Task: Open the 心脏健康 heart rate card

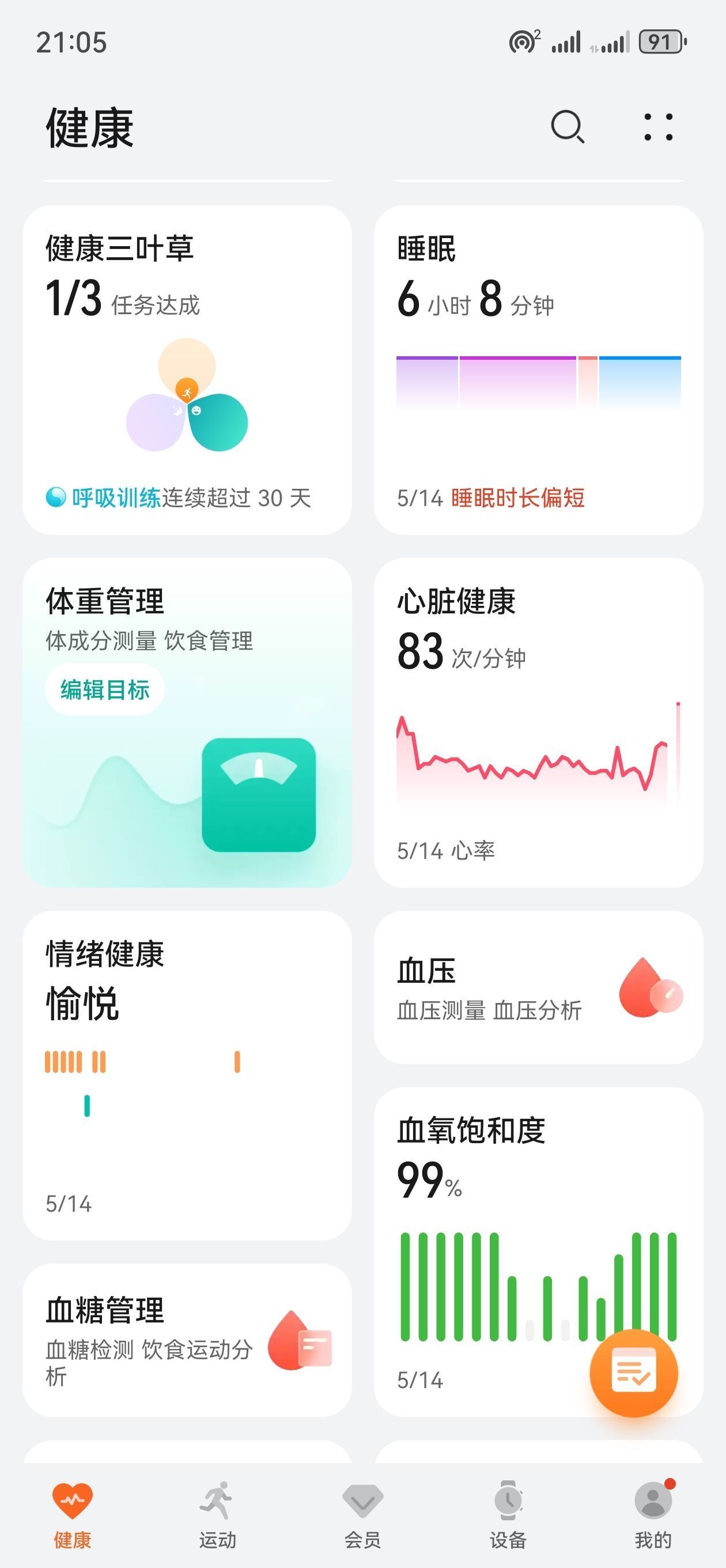Action: tap(538, 722)
